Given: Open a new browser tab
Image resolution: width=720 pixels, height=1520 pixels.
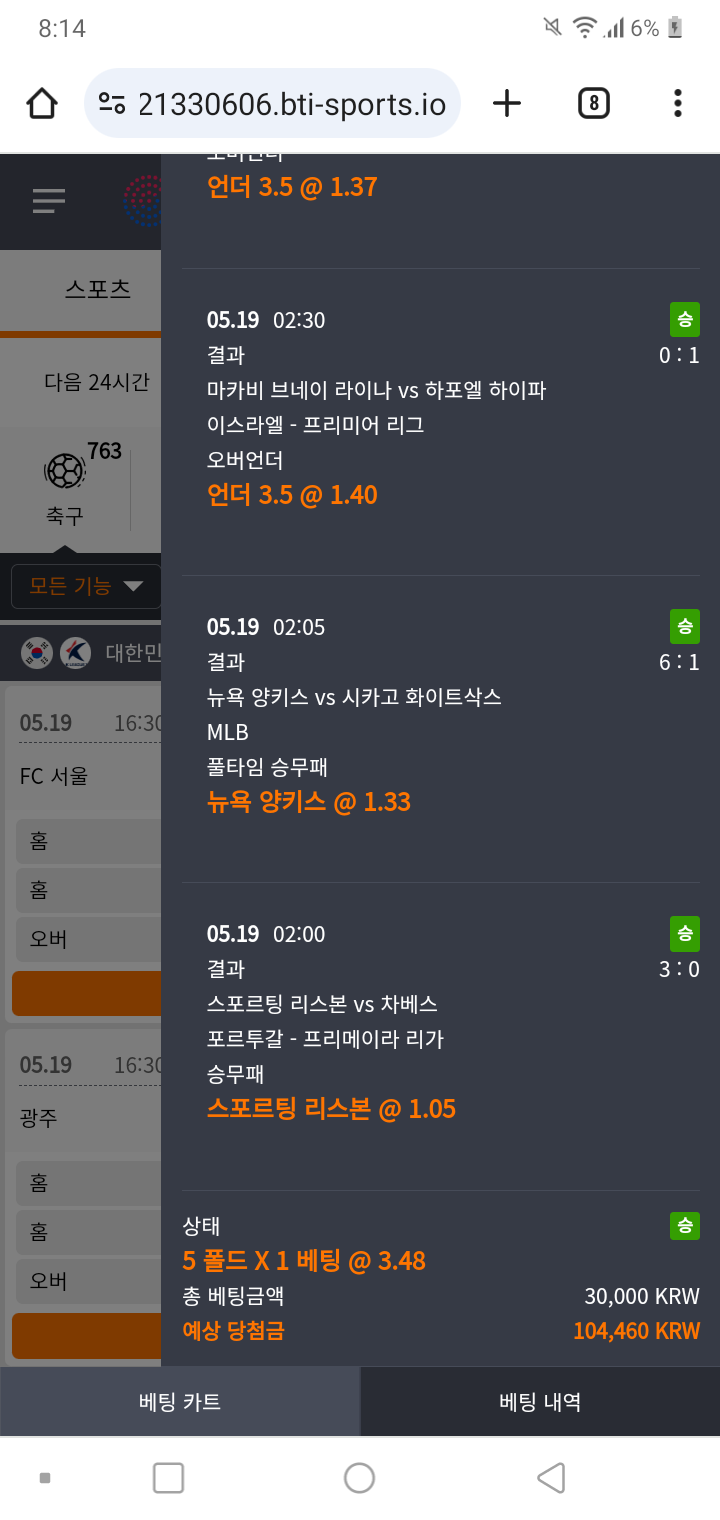Looking at the screenshot, I should [507, 103].
